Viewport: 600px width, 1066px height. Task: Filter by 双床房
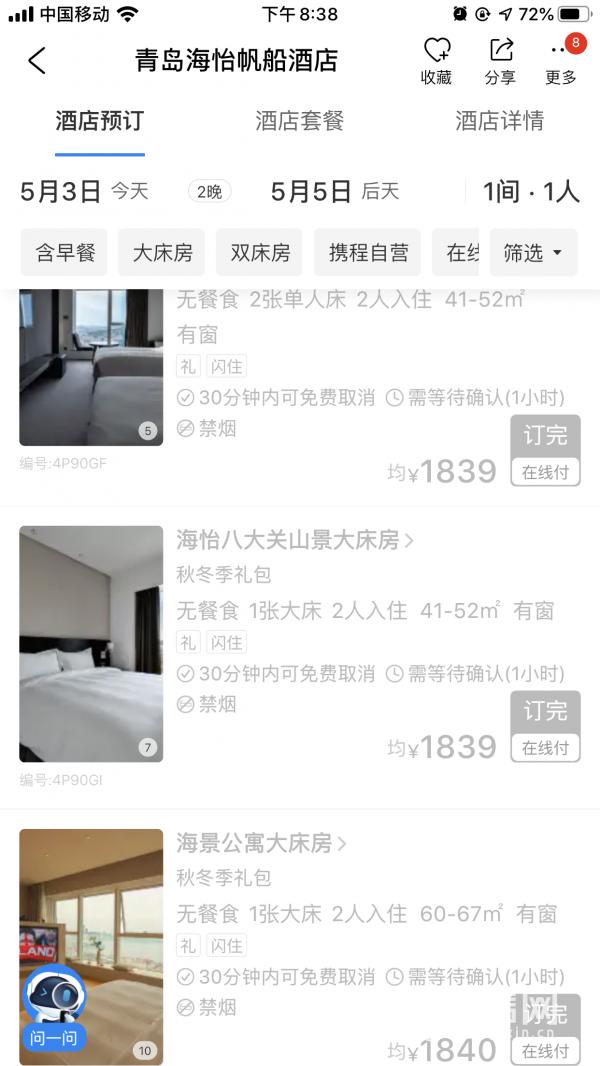pyautogui.click(x=260, y=253)
